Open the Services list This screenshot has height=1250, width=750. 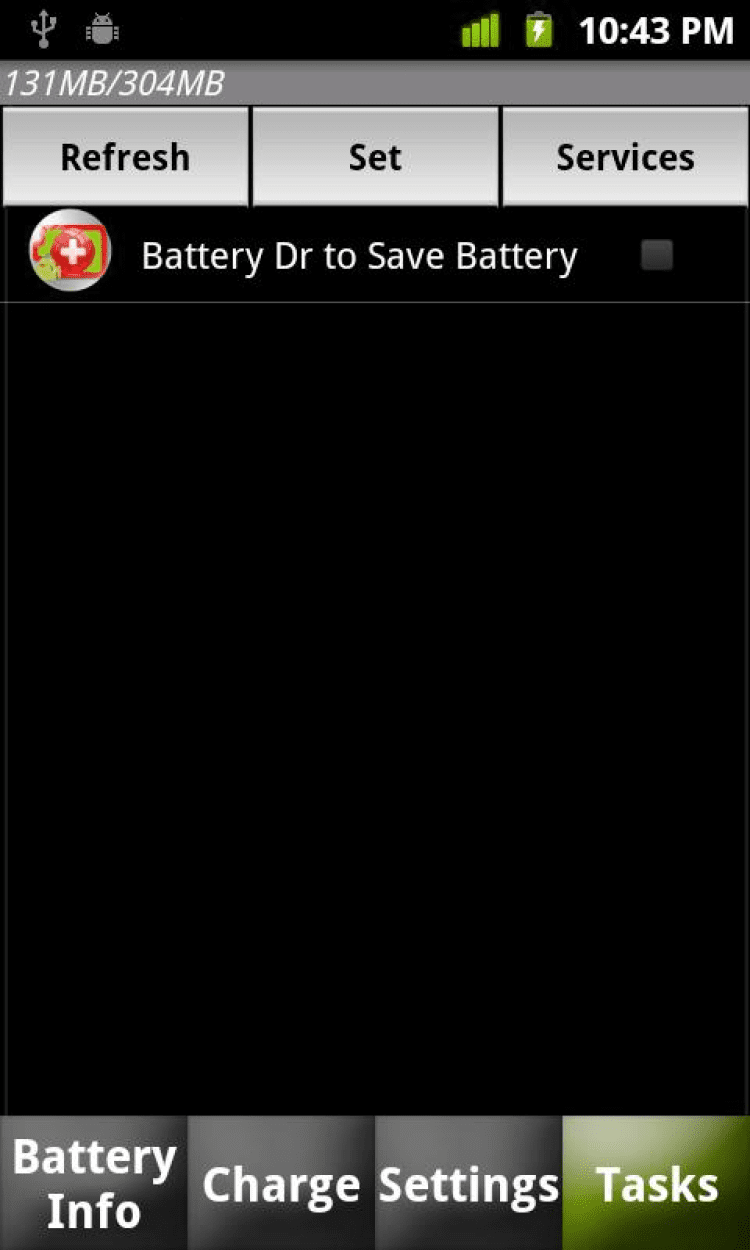click(625, 157)
